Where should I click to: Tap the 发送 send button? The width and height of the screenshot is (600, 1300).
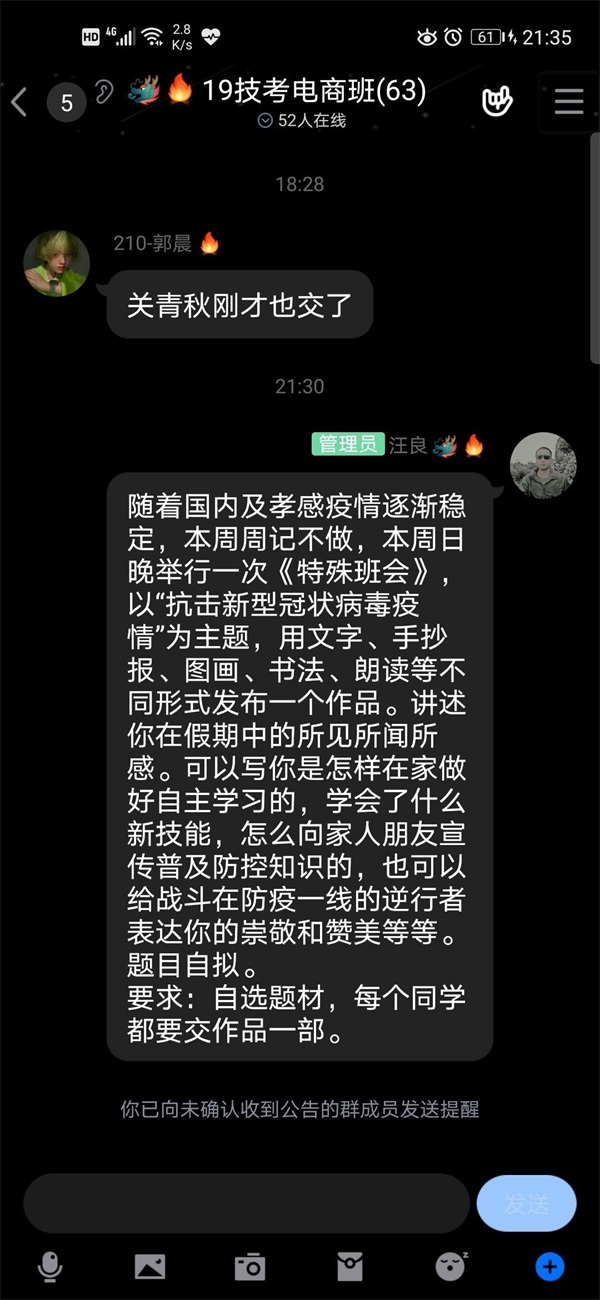coord(526,1203)
